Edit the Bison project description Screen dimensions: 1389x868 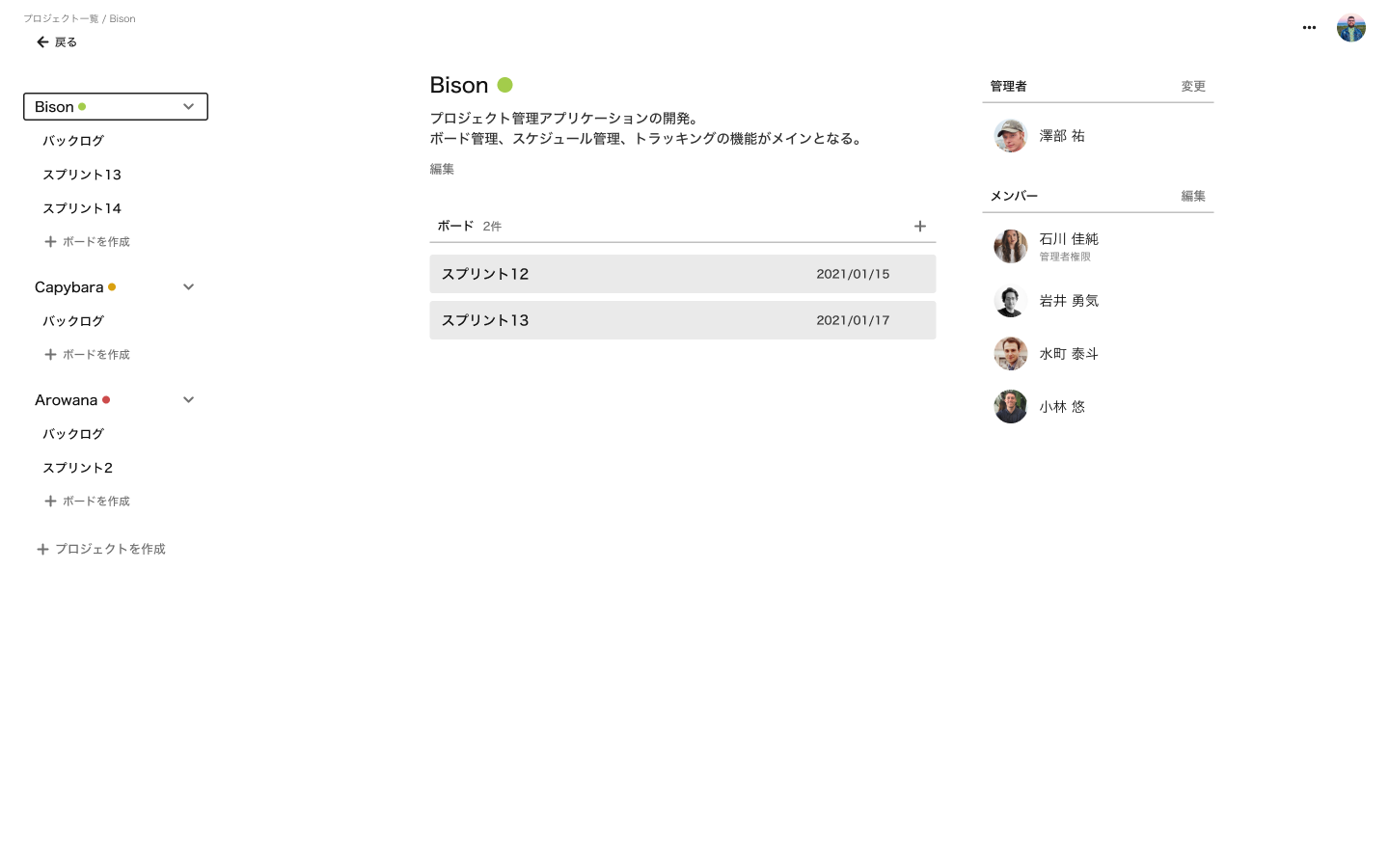tap(442, 170)
